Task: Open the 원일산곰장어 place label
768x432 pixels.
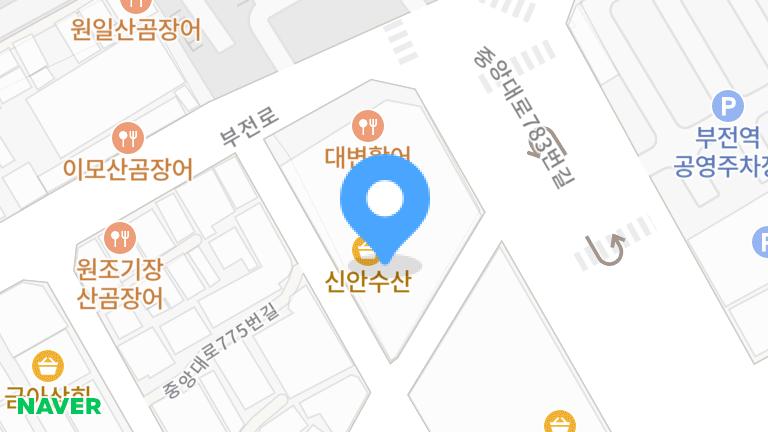Action: [136, 30]
